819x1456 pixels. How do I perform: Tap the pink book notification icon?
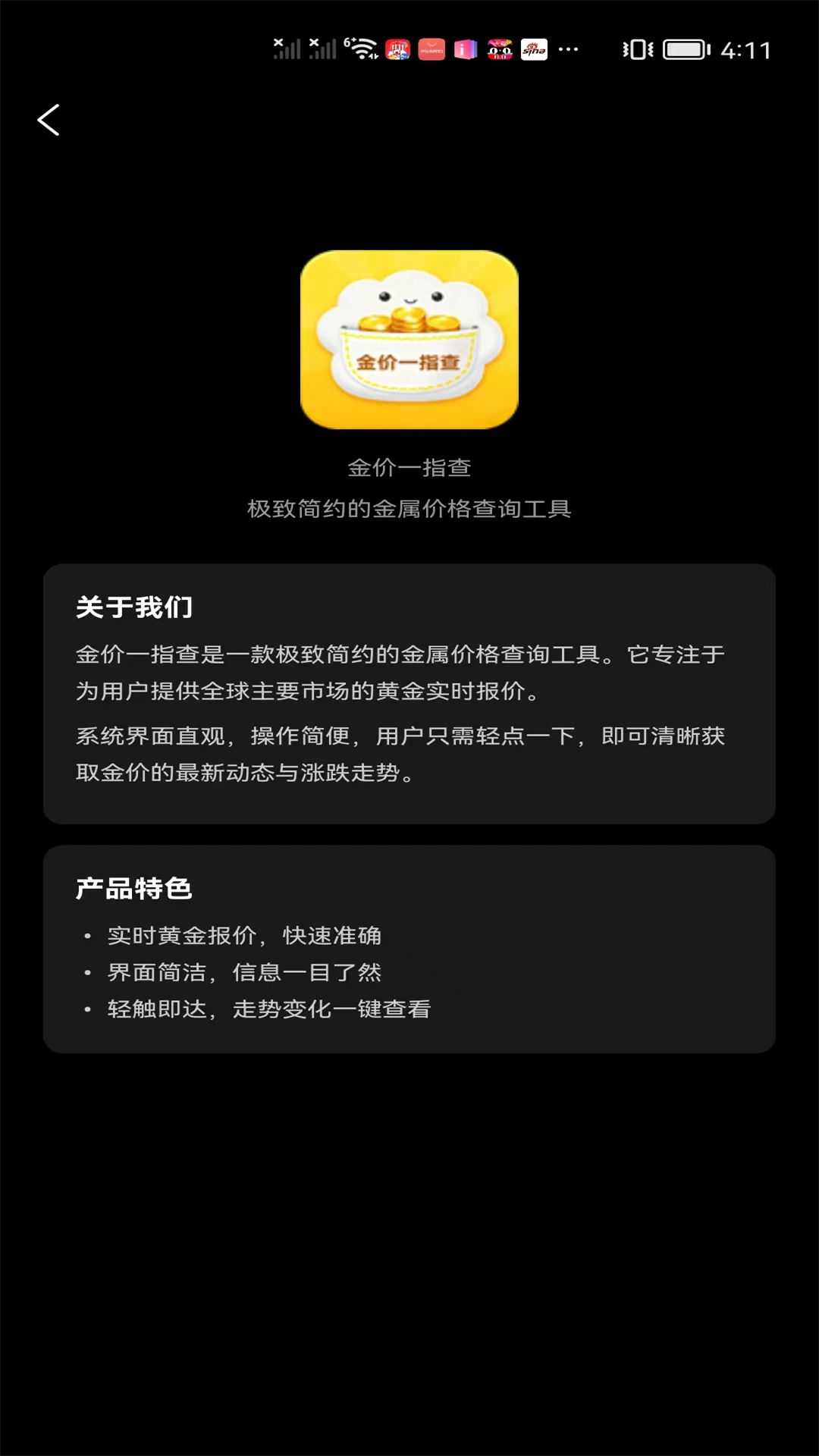(x=465, y=49)
